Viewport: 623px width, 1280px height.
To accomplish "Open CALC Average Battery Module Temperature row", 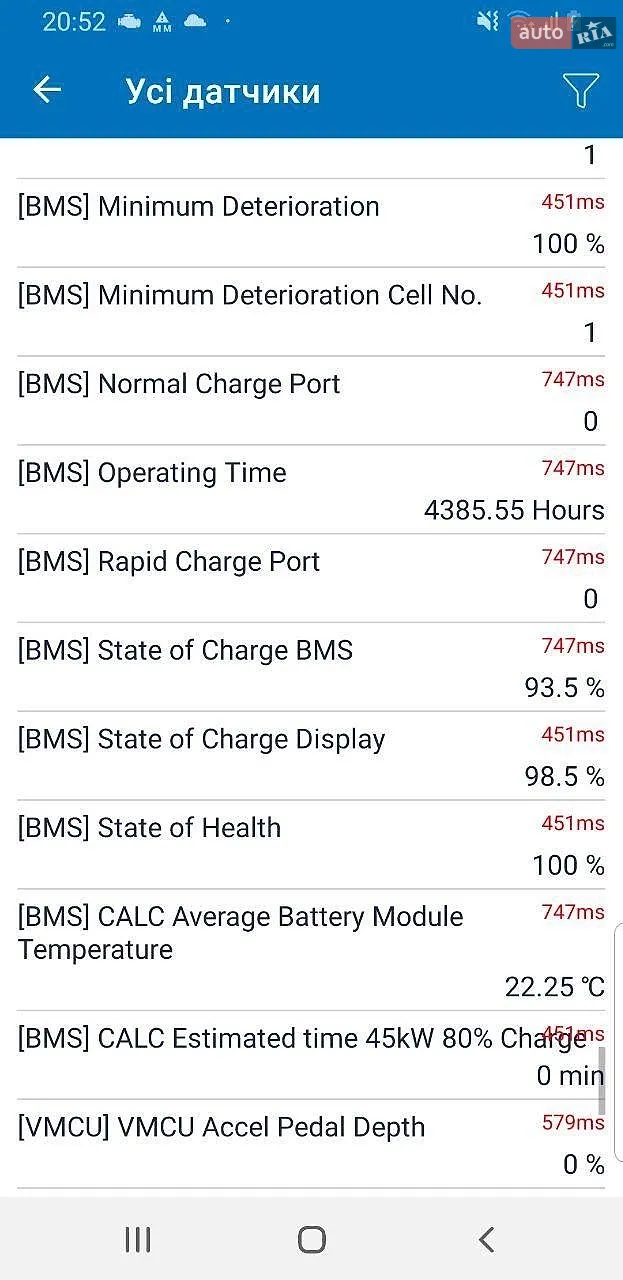I will (311, 950).
